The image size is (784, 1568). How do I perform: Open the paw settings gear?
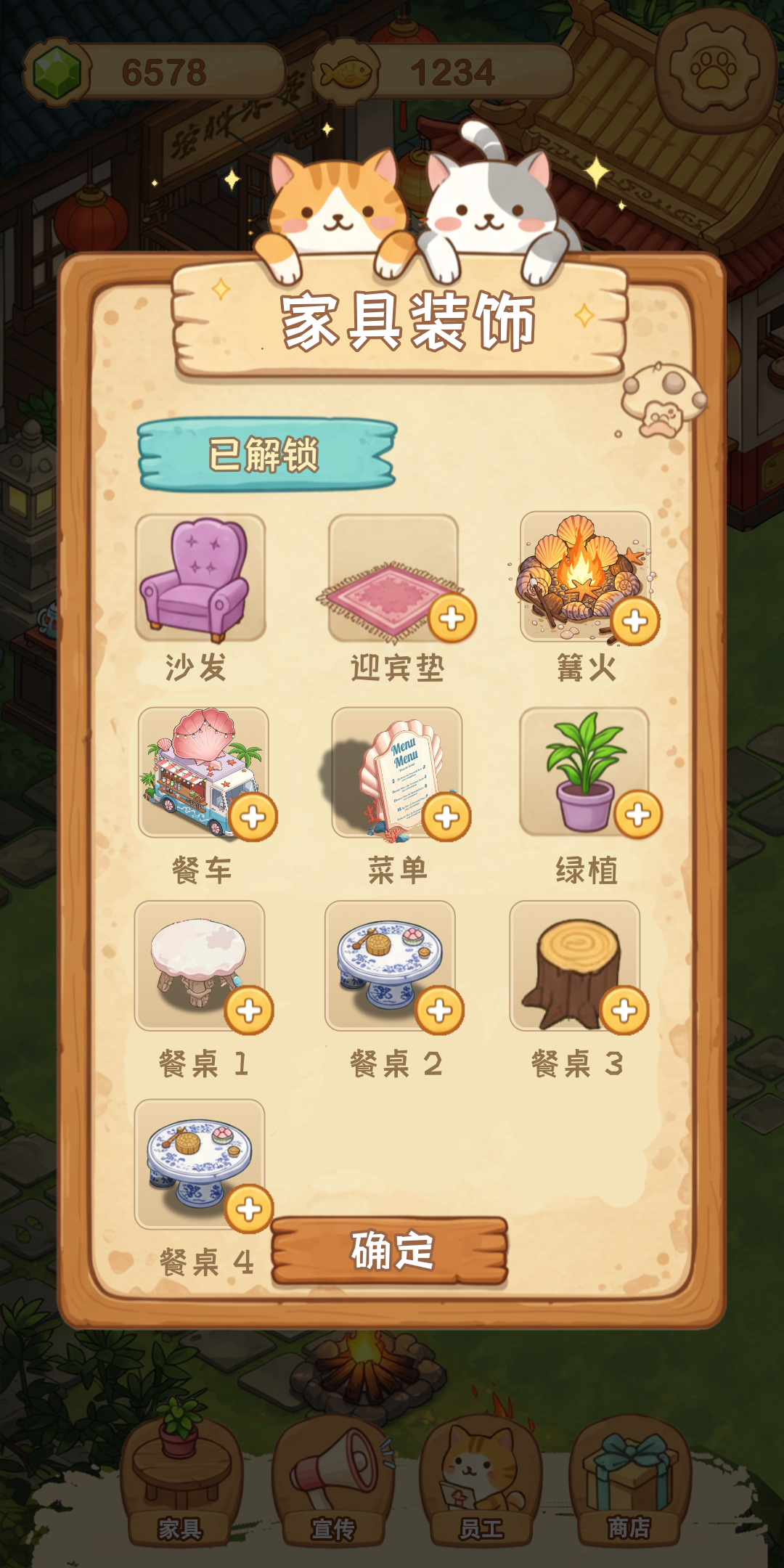[714, 70]
